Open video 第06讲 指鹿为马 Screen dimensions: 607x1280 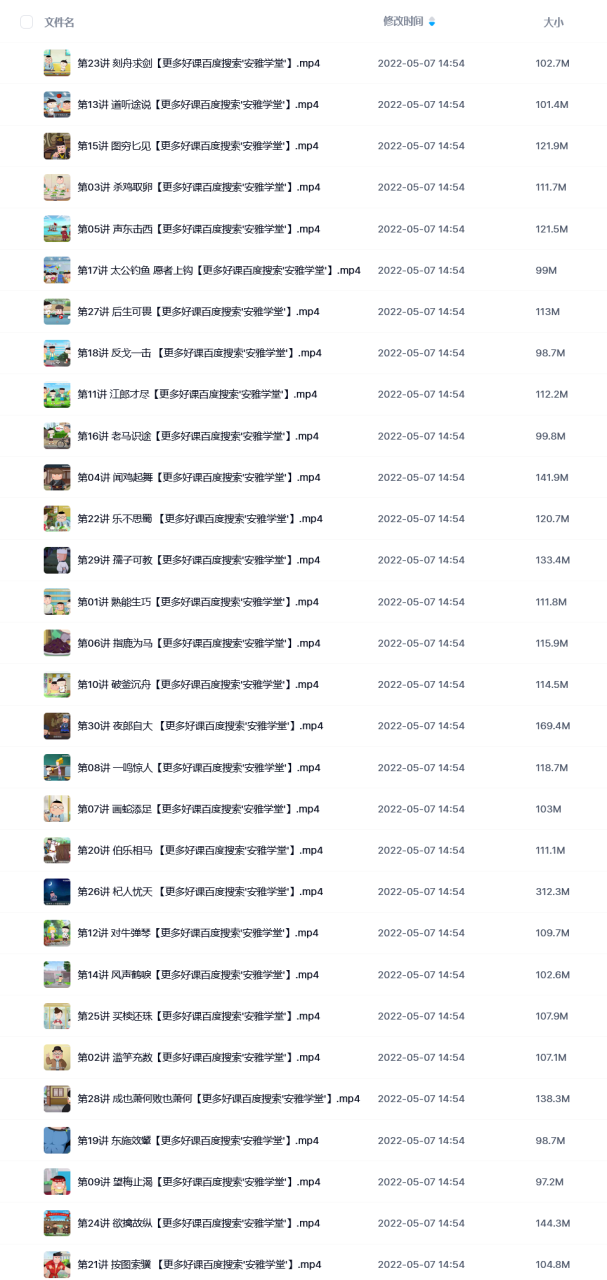(198, 643)
